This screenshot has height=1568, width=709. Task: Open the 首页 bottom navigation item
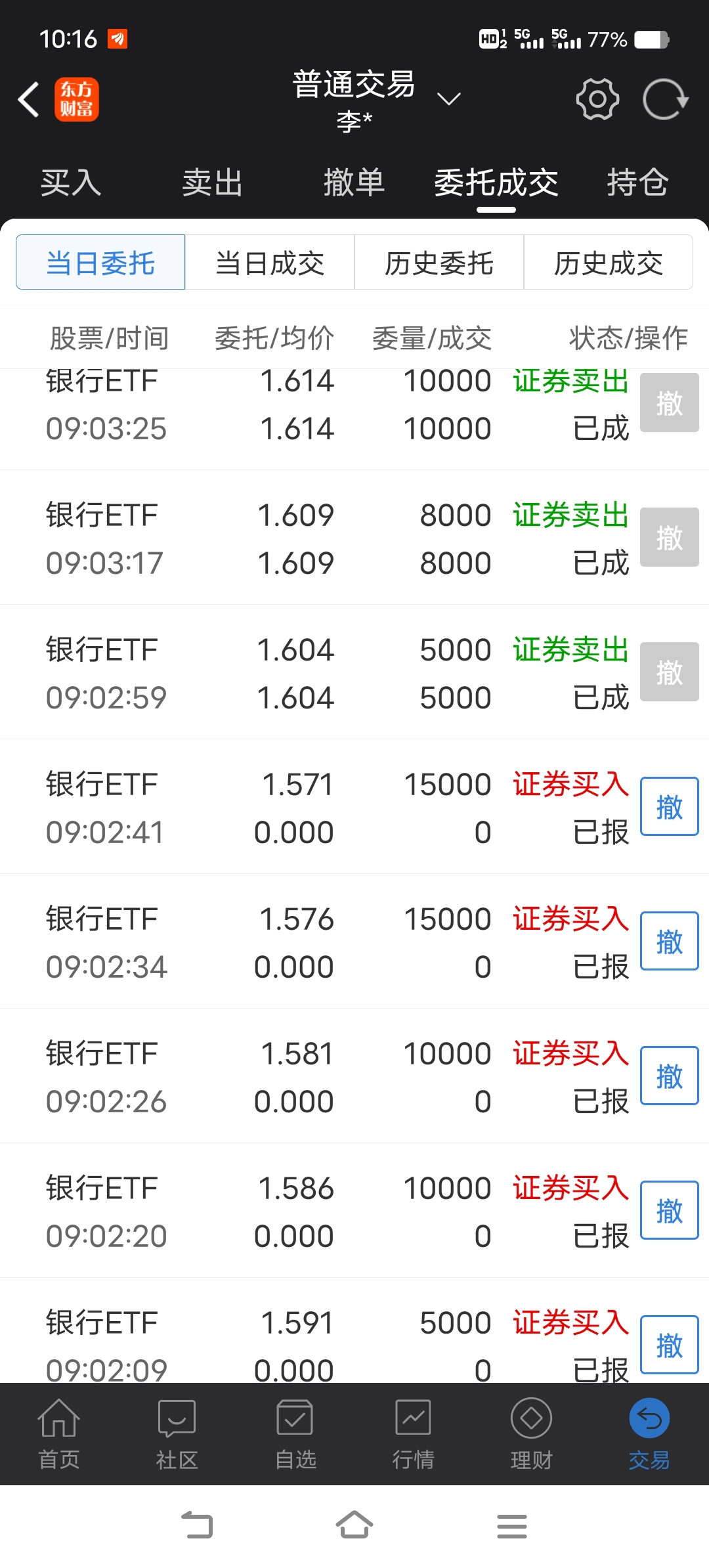pyautogui.click(x=59, y=1434)
